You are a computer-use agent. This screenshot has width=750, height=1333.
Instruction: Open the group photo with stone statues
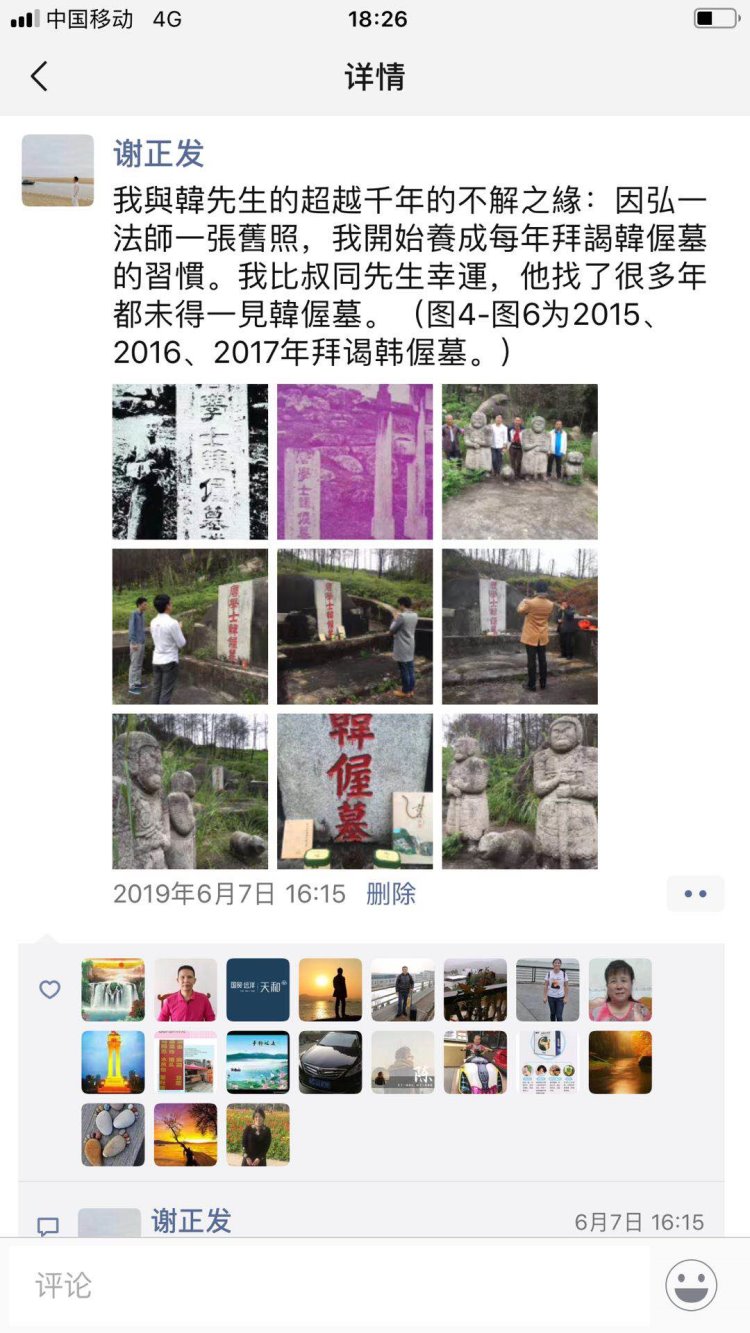pyautogui.click(x=520, y=462)
